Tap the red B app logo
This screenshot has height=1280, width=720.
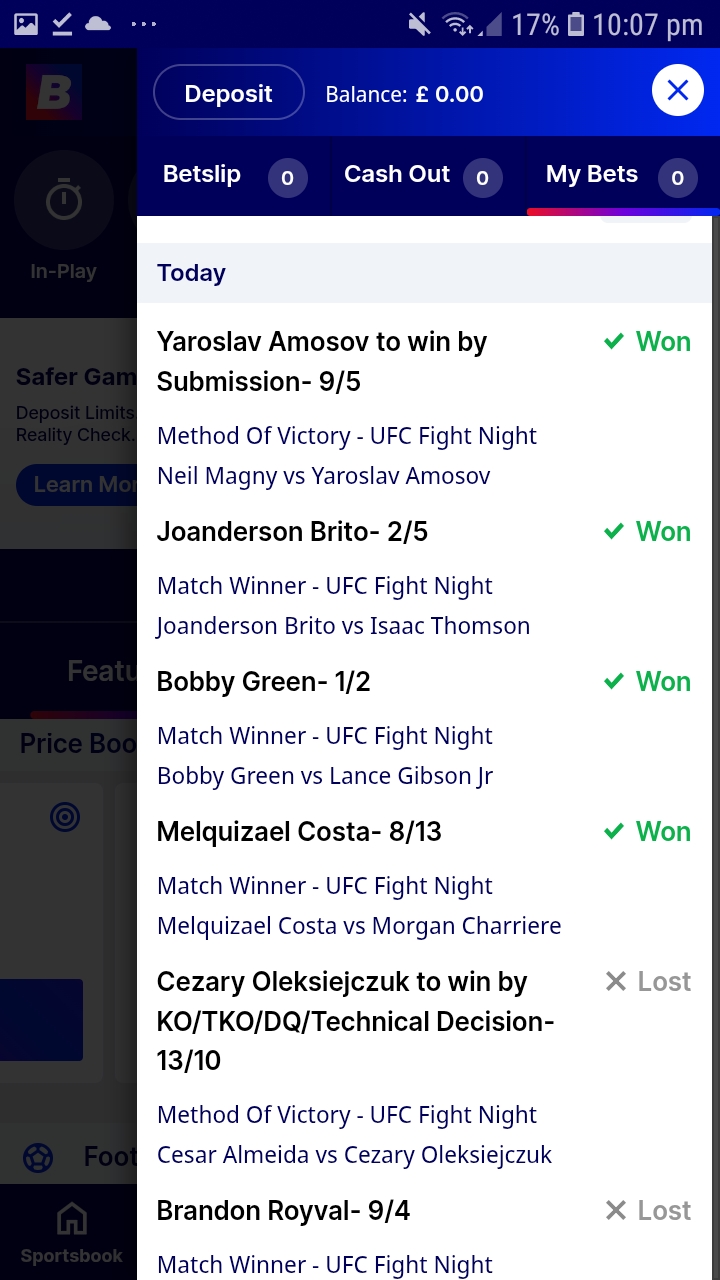(56, 92)
